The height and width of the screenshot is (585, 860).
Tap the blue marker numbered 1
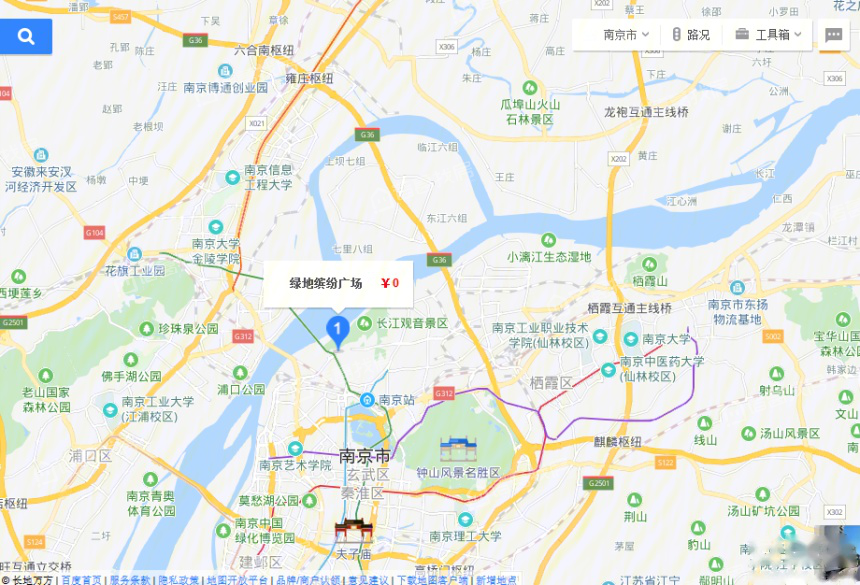pyautogui.click(x=338, y=328)
